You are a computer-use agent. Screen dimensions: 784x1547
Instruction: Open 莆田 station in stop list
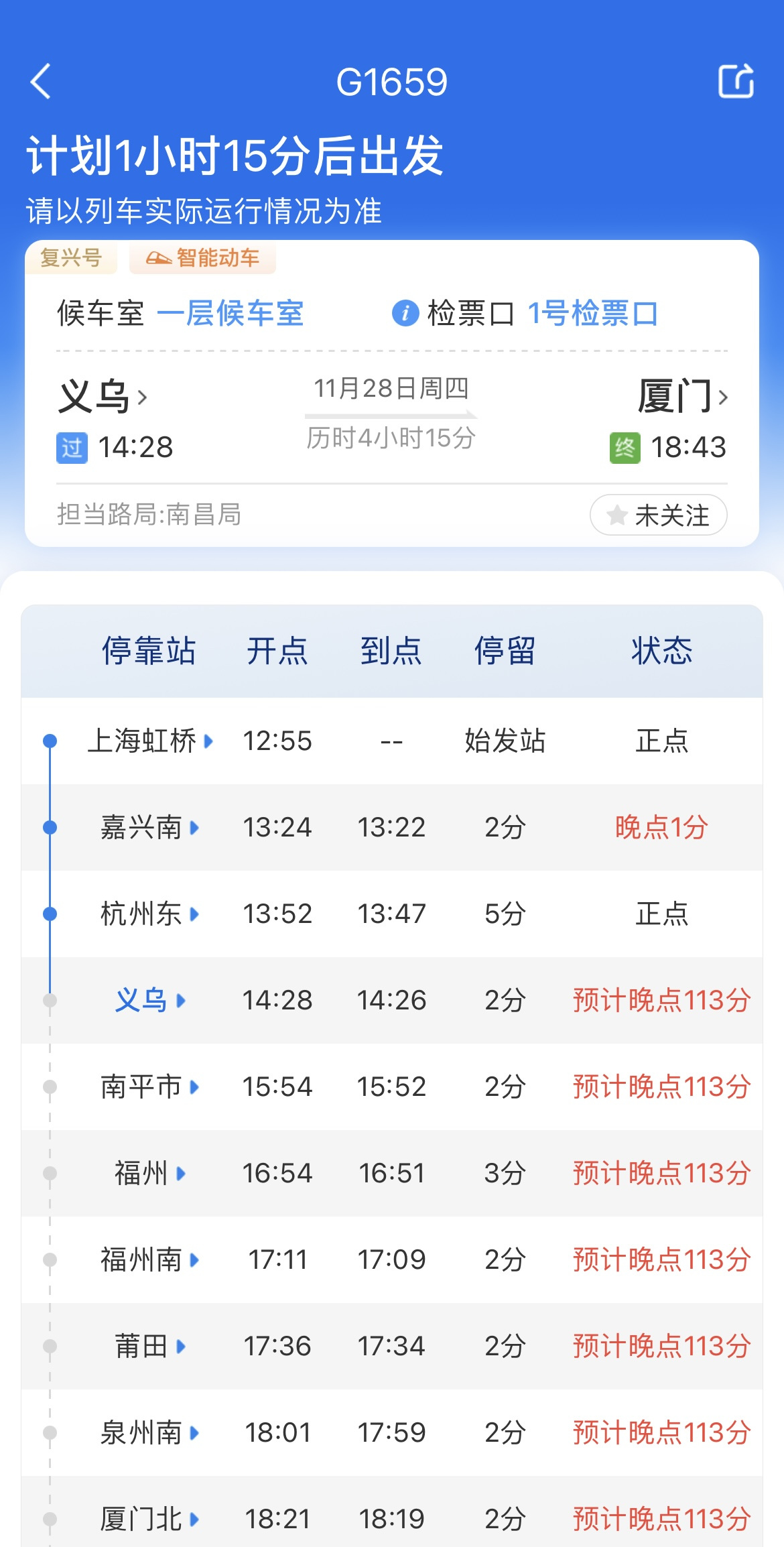click(x=150, y=1346)
